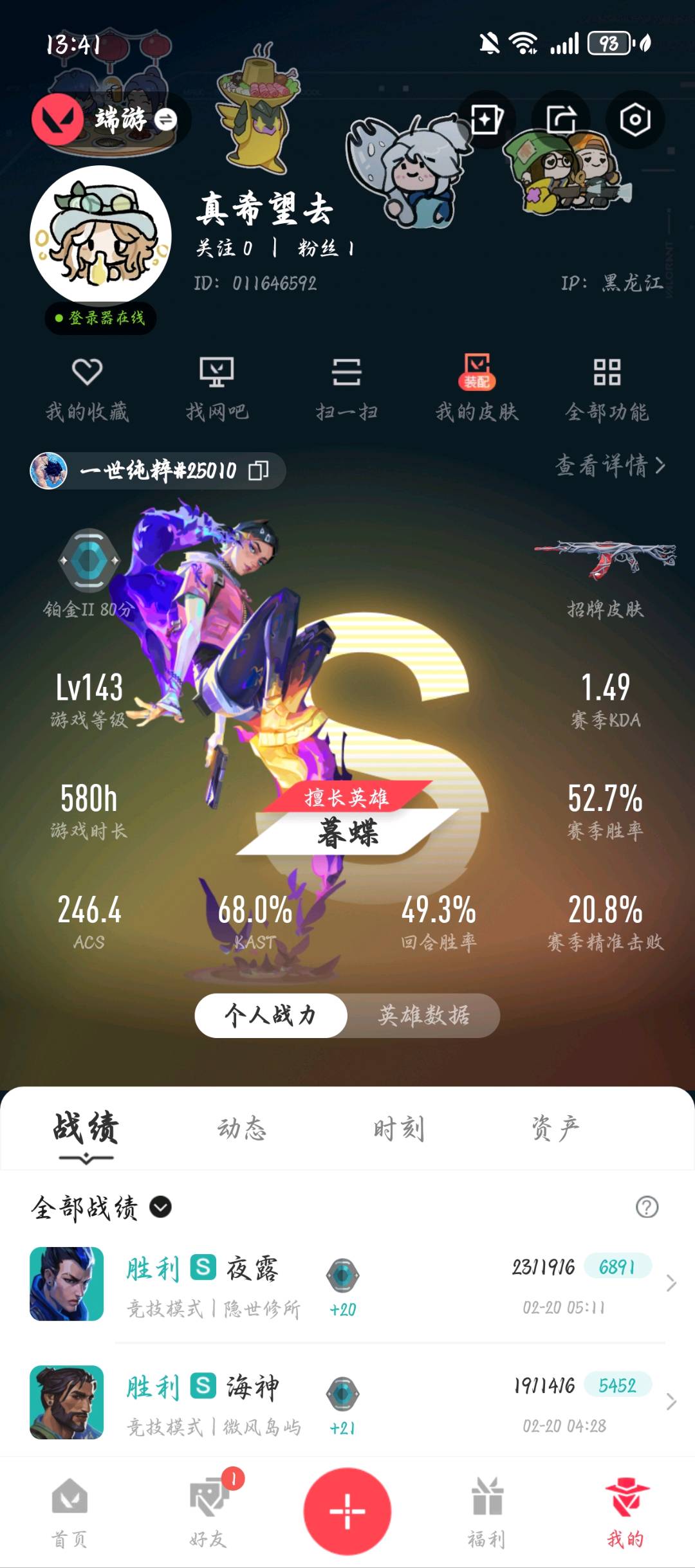Switch to 时刻 moments tab
The width and height of the screenshot is (695, 1568).
[x=398, y=1129]
